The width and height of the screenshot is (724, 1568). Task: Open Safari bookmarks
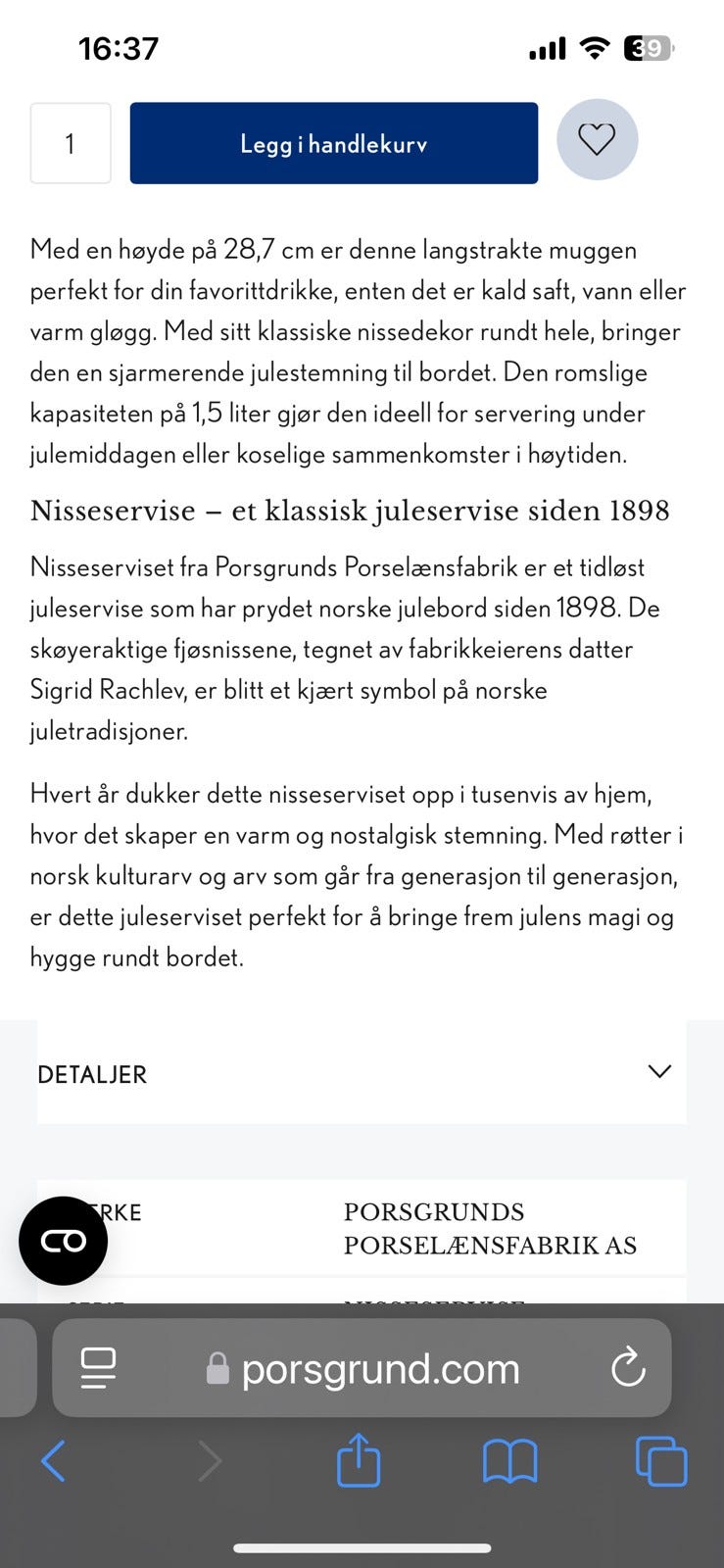[510, 1461]
